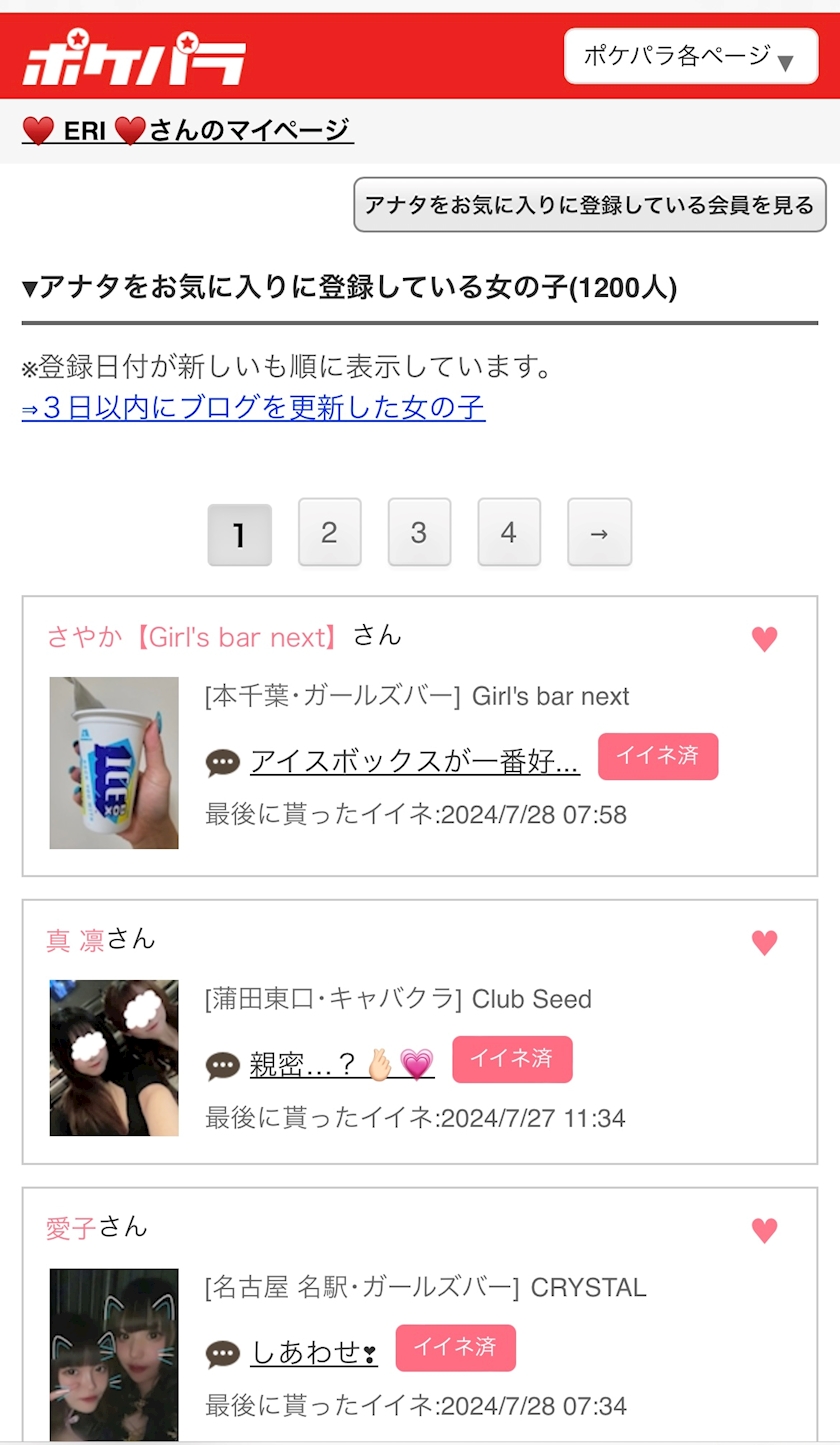Tap アナタをお気に入りに登録している会員を見る button

[590, 205]
